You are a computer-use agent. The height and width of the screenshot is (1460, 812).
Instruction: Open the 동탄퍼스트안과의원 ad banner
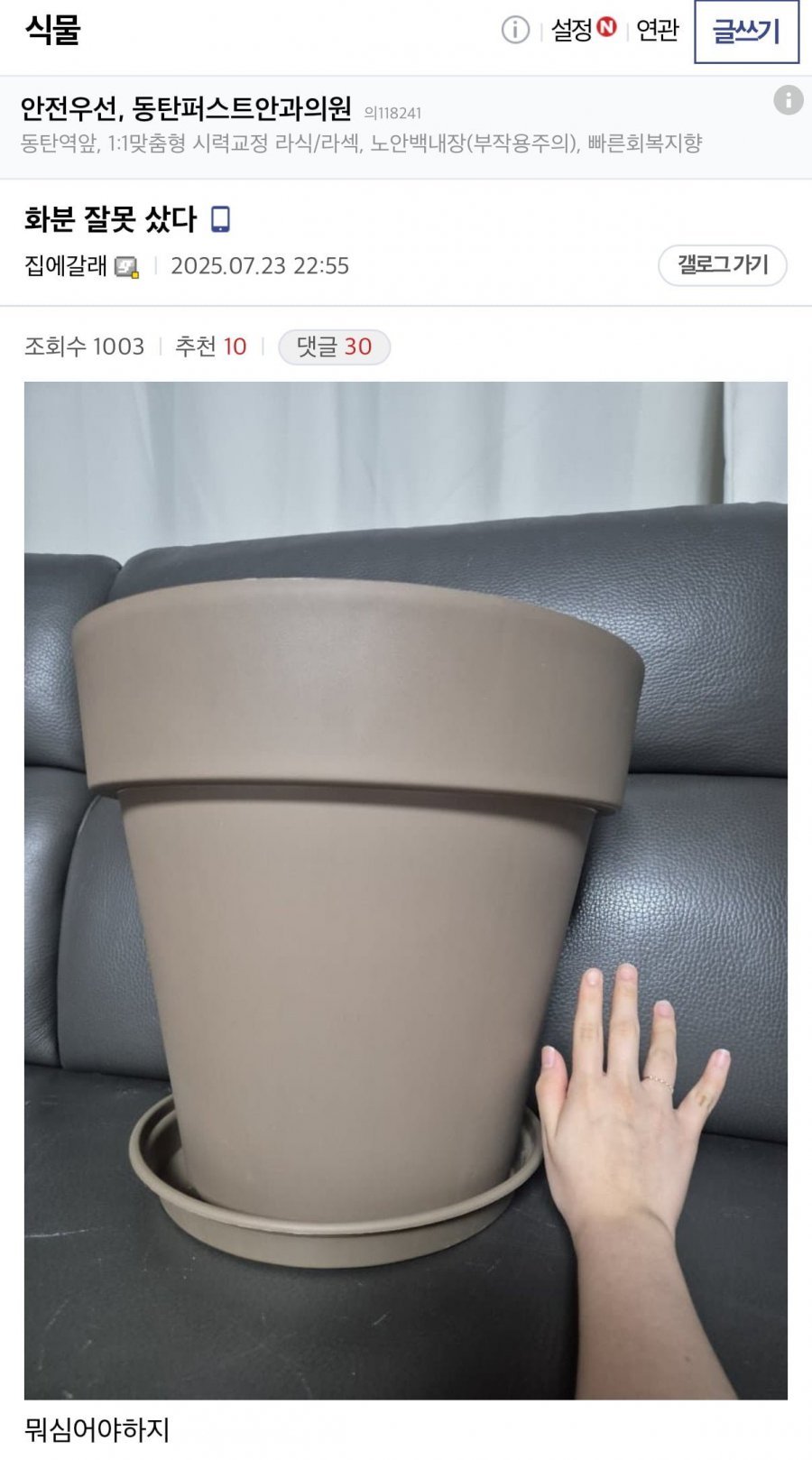tap(361, 126)
